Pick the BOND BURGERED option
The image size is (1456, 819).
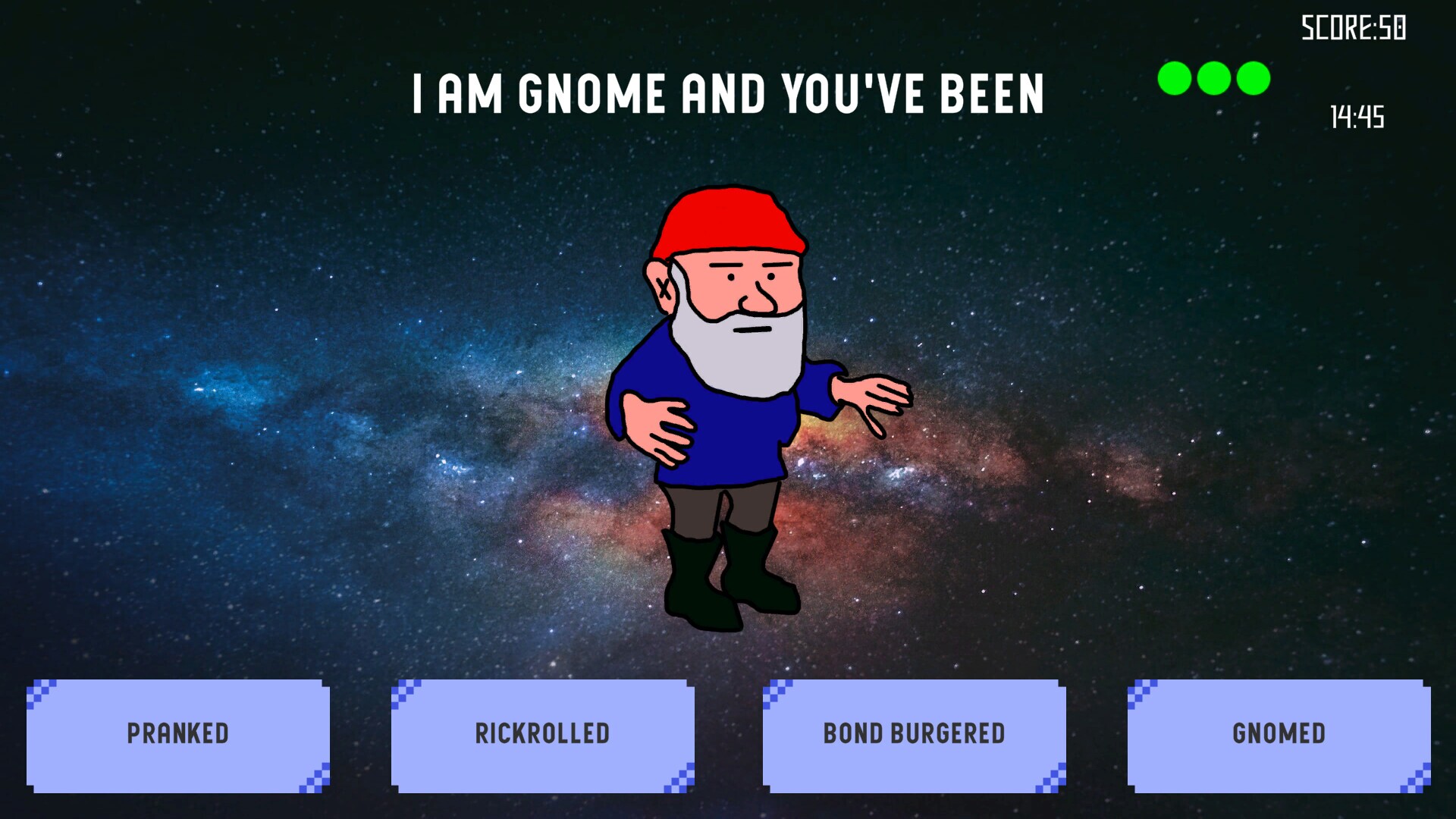click(914, 736)
